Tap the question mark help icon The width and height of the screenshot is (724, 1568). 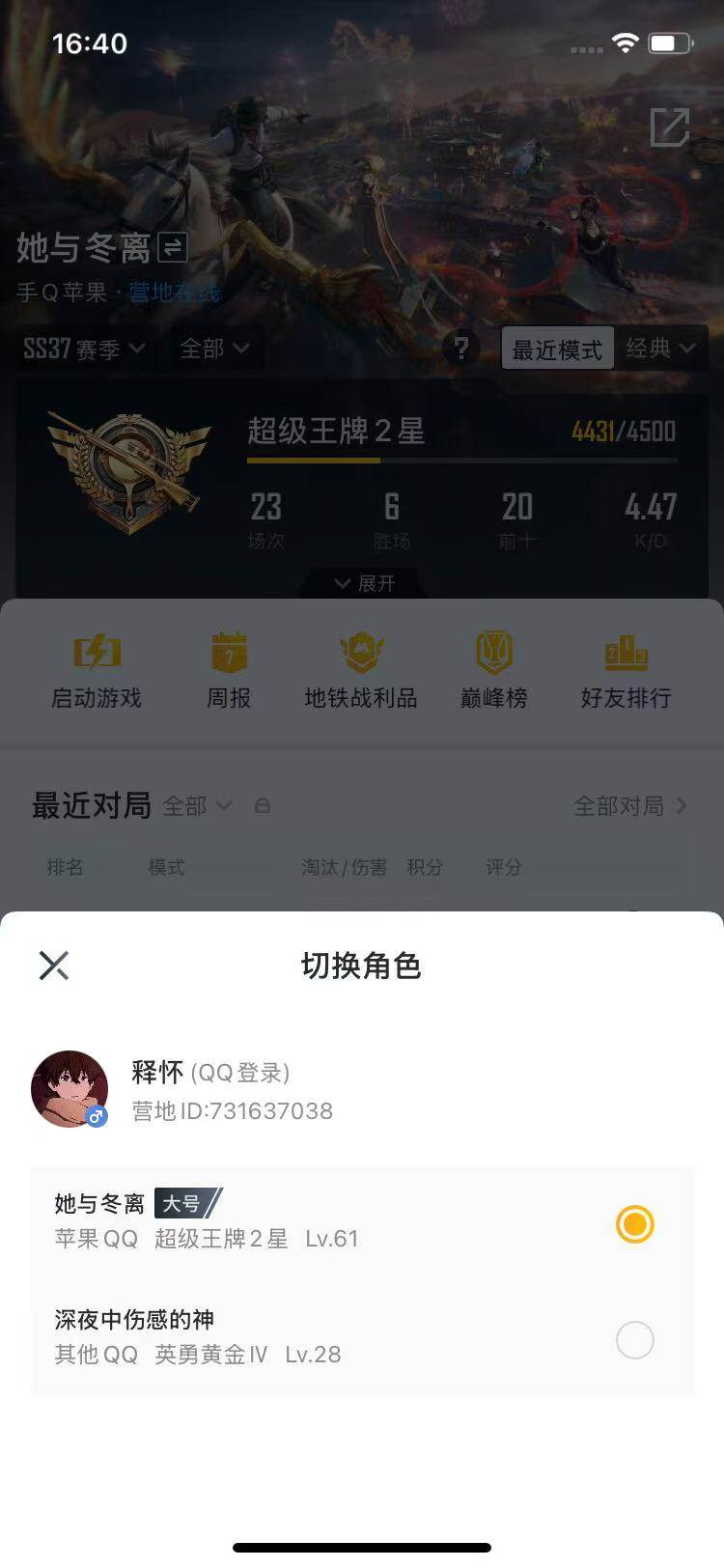point(463,349)
